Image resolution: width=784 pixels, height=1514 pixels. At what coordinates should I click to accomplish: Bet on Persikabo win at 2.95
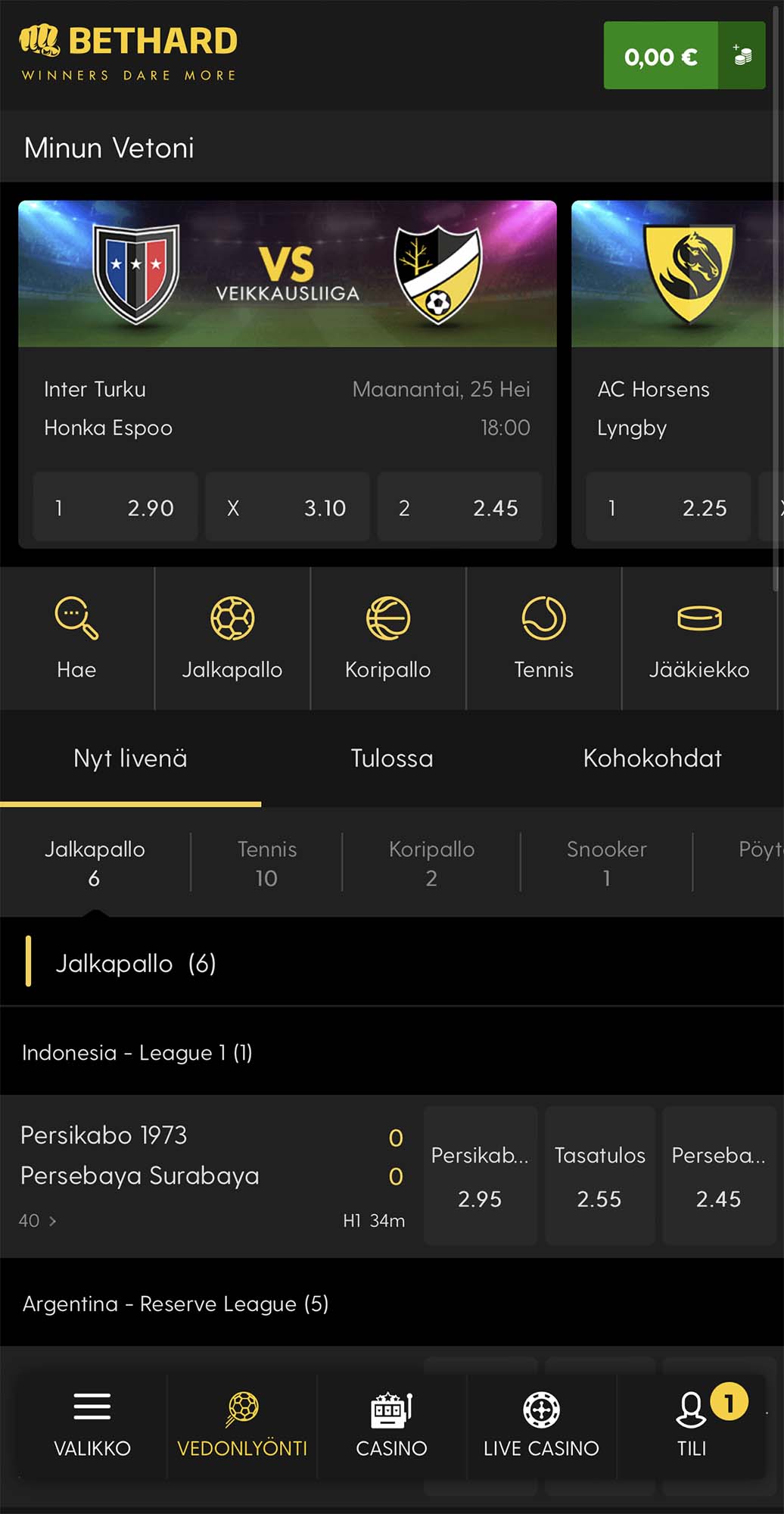click(480, 1176)
